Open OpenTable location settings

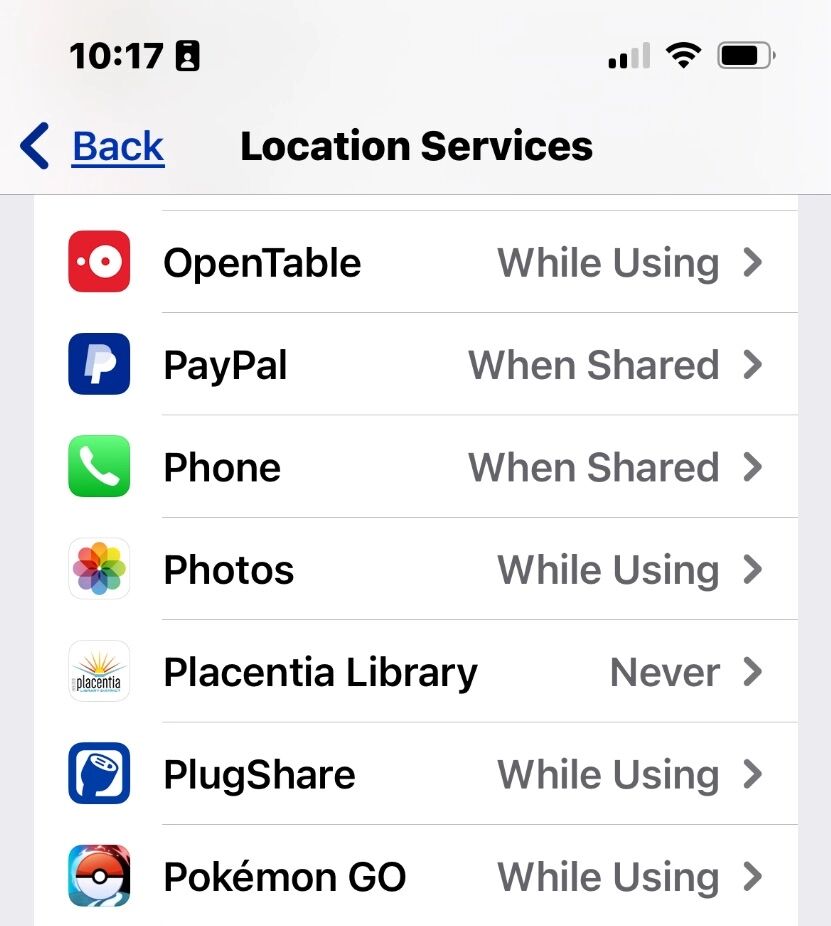coord(415,263)
